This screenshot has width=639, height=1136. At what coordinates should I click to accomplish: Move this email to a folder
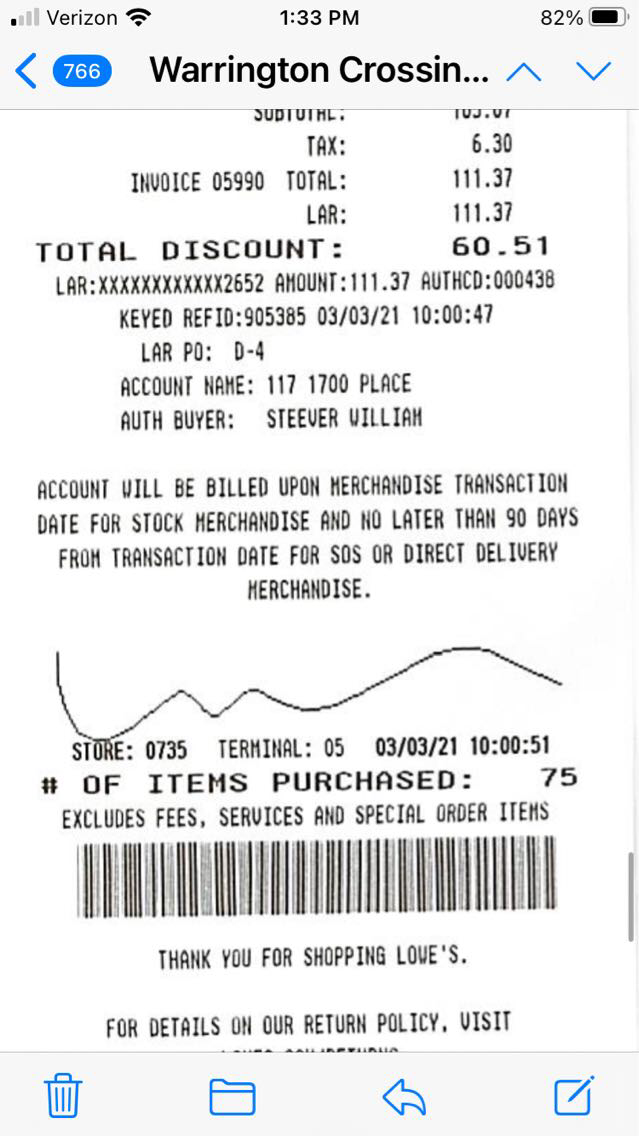232,1097
